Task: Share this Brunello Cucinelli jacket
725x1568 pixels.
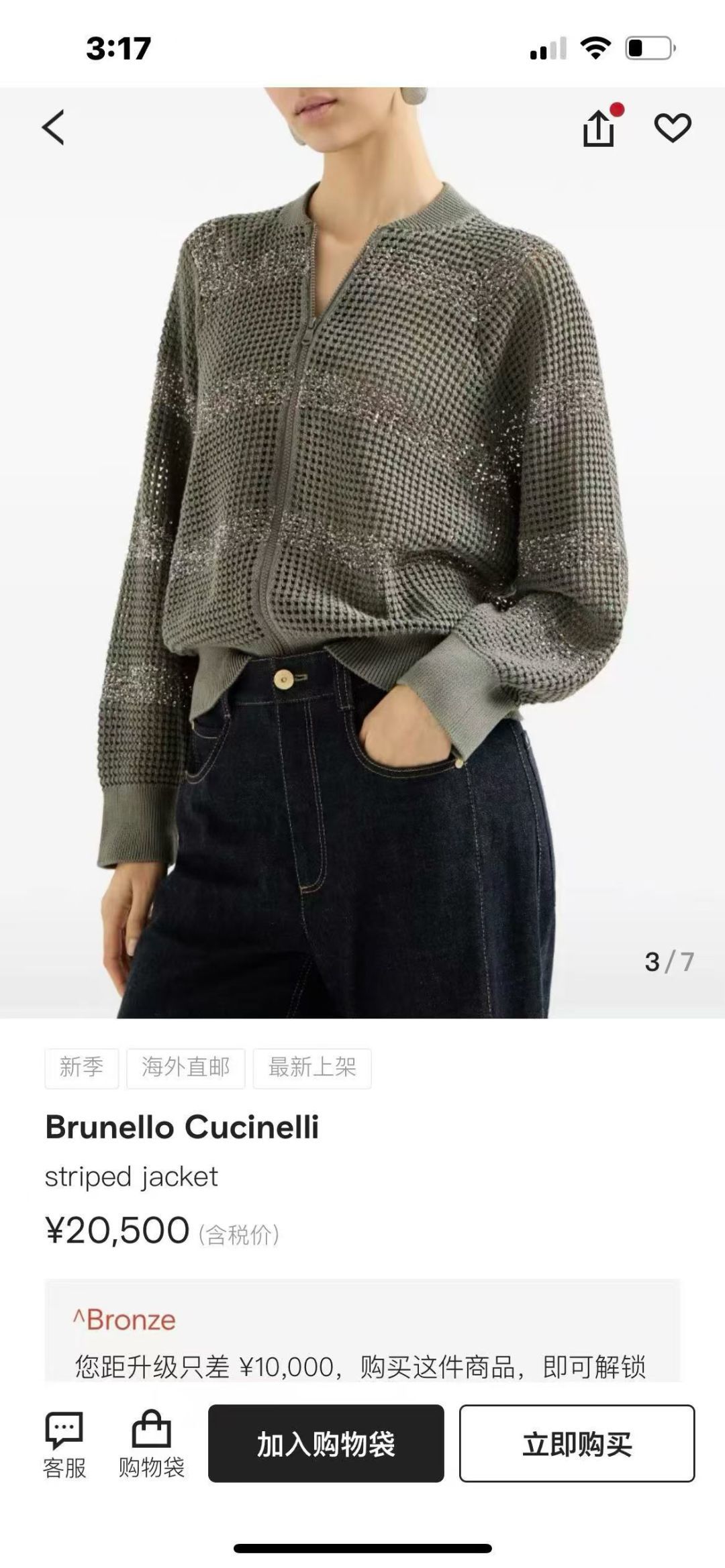Action: click(598, 127)
